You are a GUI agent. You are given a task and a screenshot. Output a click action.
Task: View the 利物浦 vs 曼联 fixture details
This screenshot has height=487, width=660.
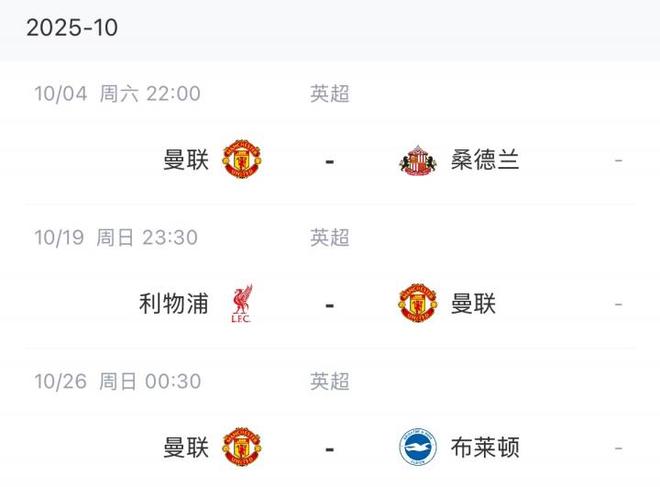(x=330, y=304)
